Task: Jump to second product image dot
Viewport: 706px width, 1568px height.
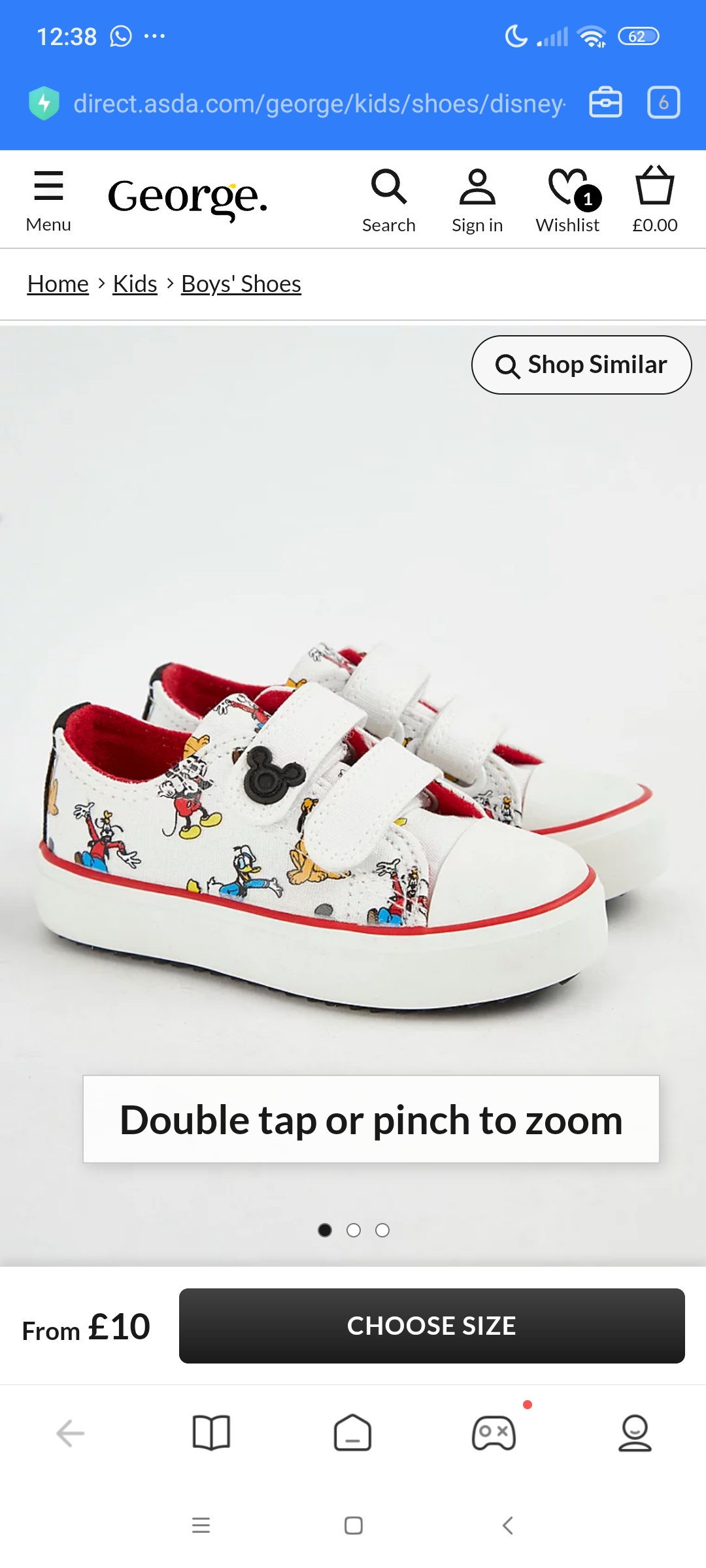Action: point(354,1230)
